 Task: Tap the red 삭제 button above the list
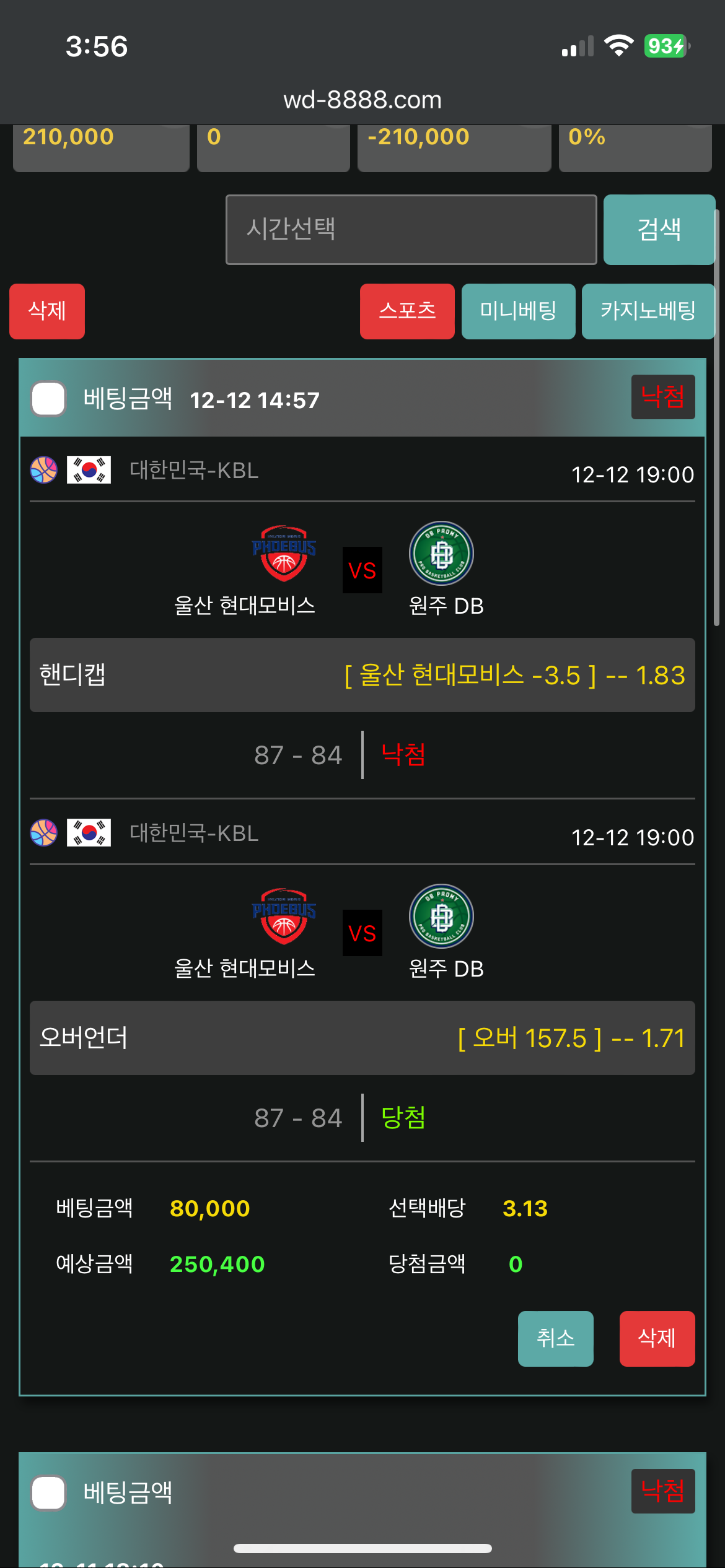(x=47, y=311)
